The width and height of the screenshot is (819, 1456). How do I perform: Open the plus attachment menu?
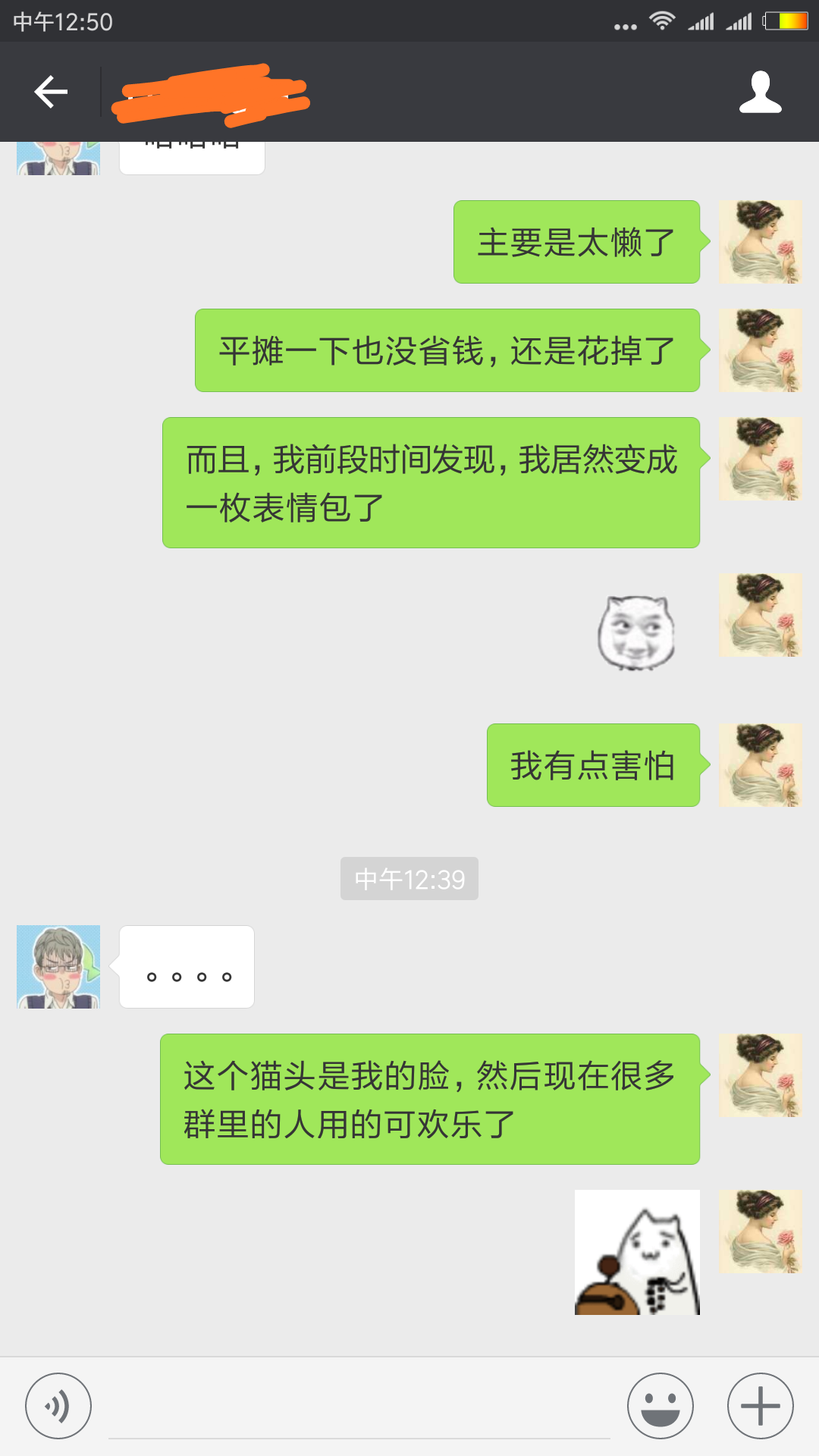point(760,1406)
